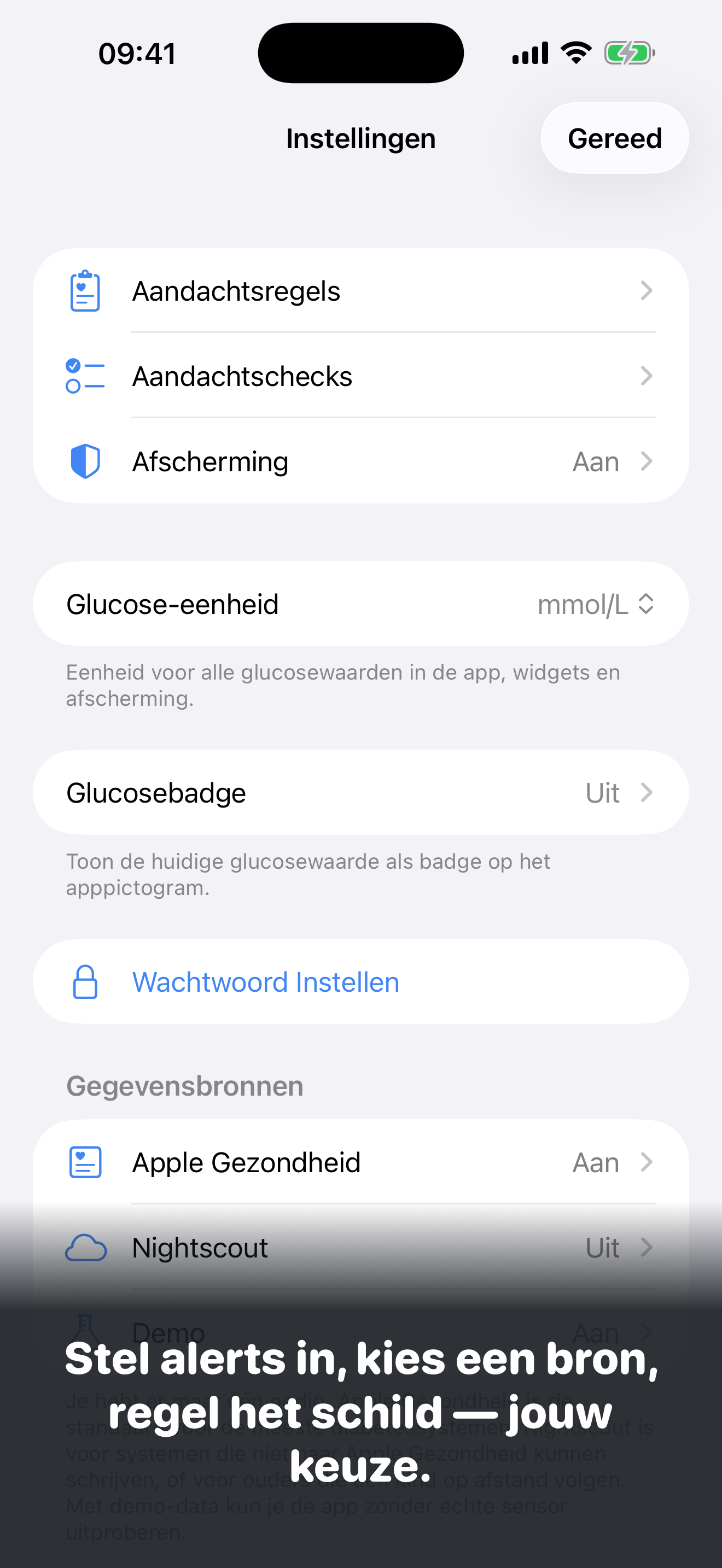Click the Afscherming shield icon
The image size is (722, 1568).
click(x=86, y=461)
